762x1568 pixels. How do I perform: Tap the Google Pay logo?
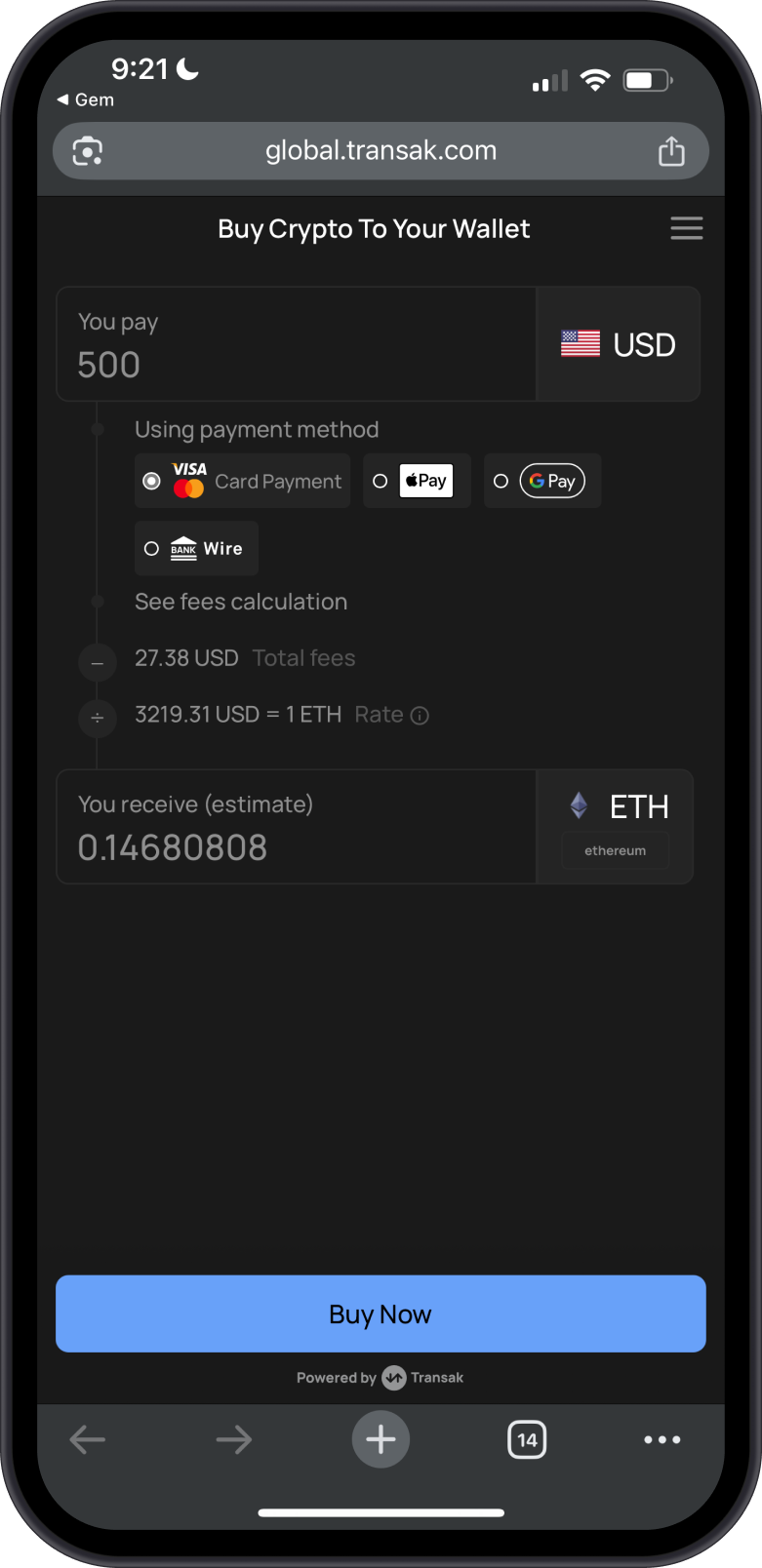(553, 480)
